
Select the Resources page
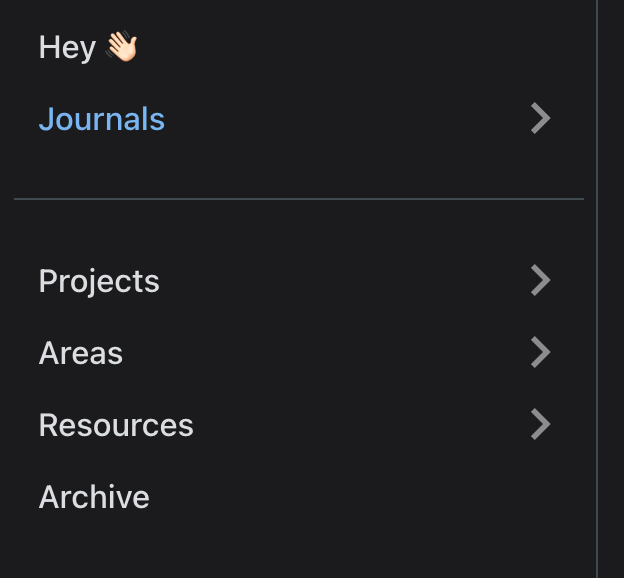click(x=116, y=425)
